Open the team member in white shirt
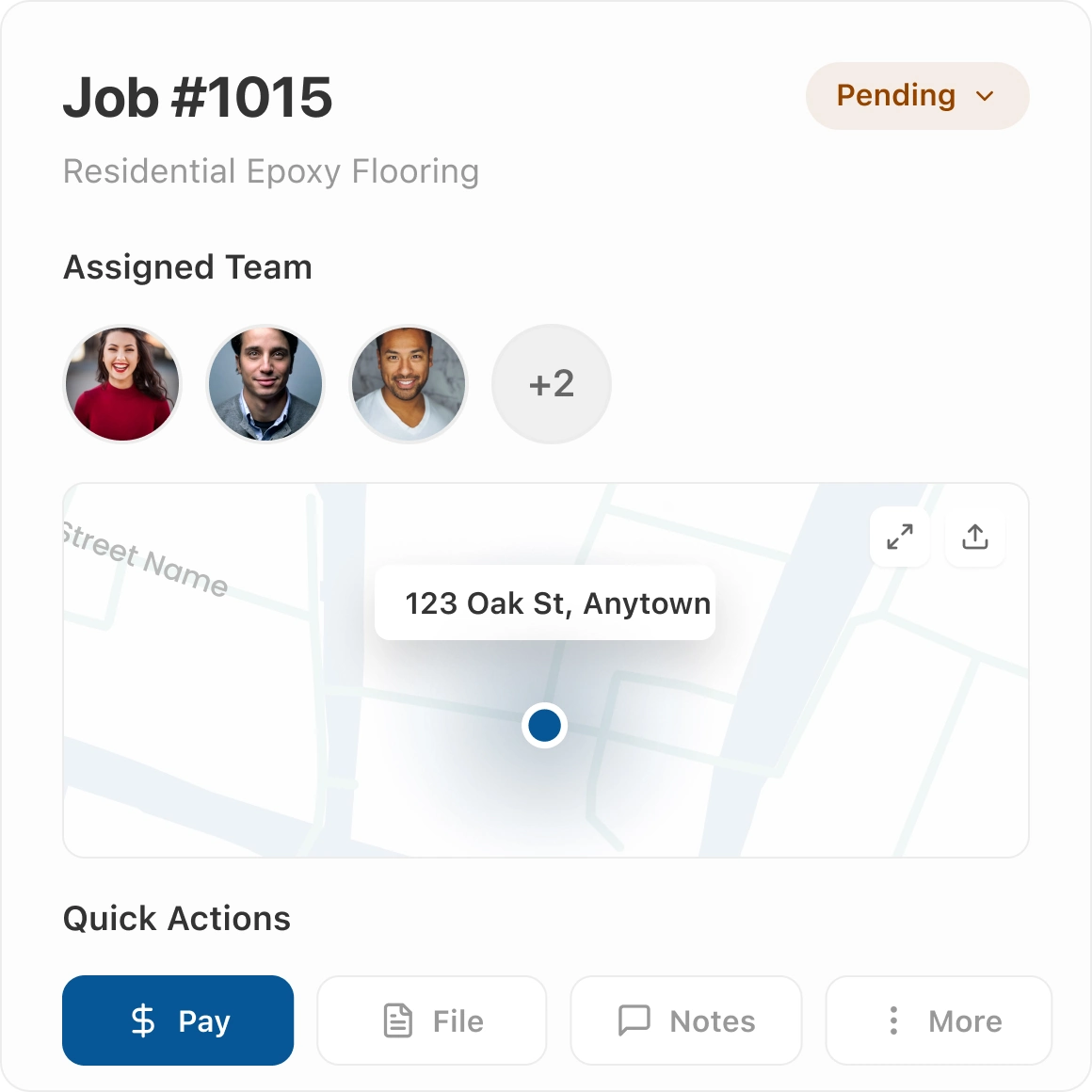The height and width of the screenshot is (1092, 1092). [409, 384]
